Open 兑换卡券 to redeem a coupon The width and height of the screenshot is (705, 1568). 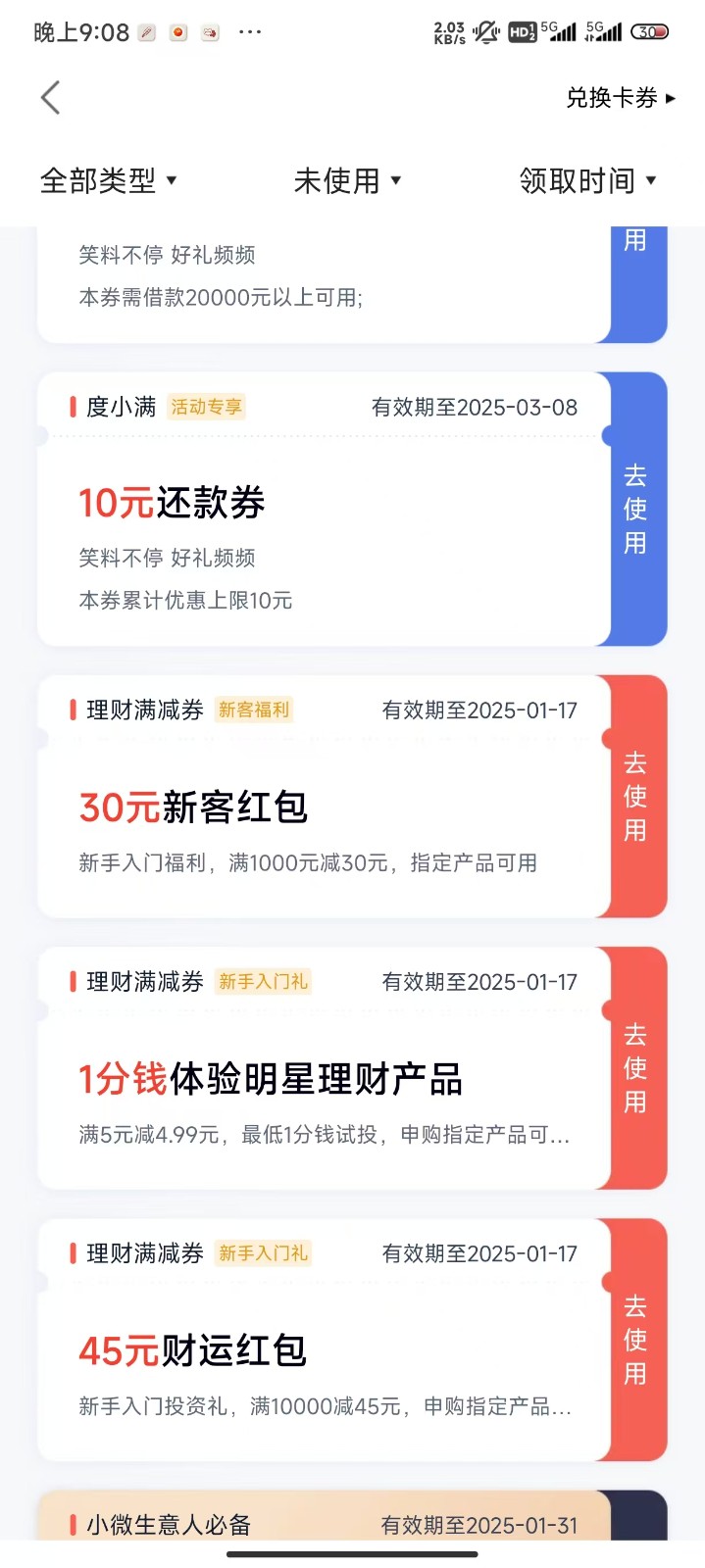point(620,98)
